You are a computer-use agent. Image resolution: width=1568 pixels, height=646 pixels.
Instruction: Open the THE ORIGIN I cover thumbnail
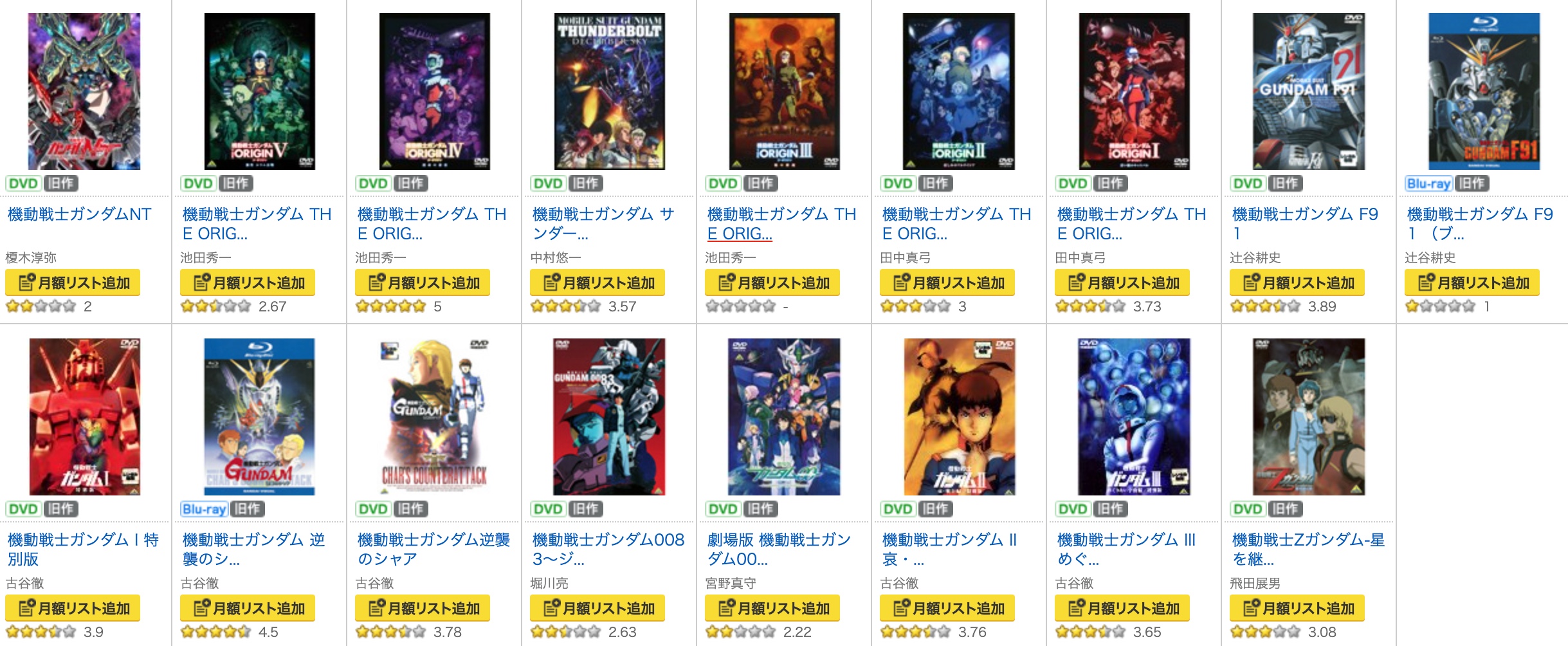(x=1134, y=91)
